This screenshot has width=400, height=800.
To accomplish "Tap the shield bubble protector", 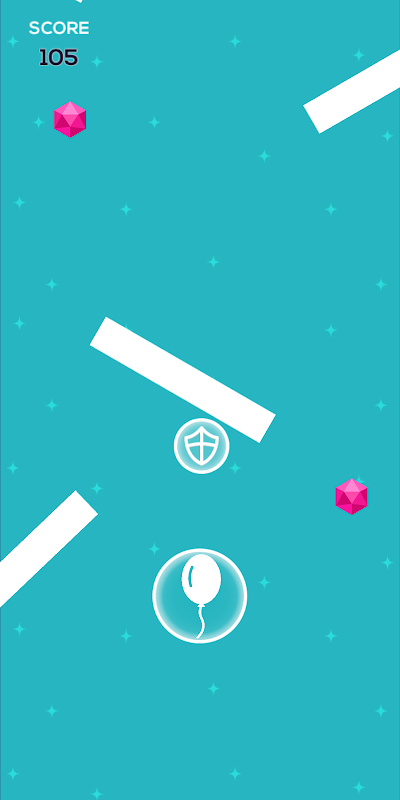I will [x=202, y=446].
